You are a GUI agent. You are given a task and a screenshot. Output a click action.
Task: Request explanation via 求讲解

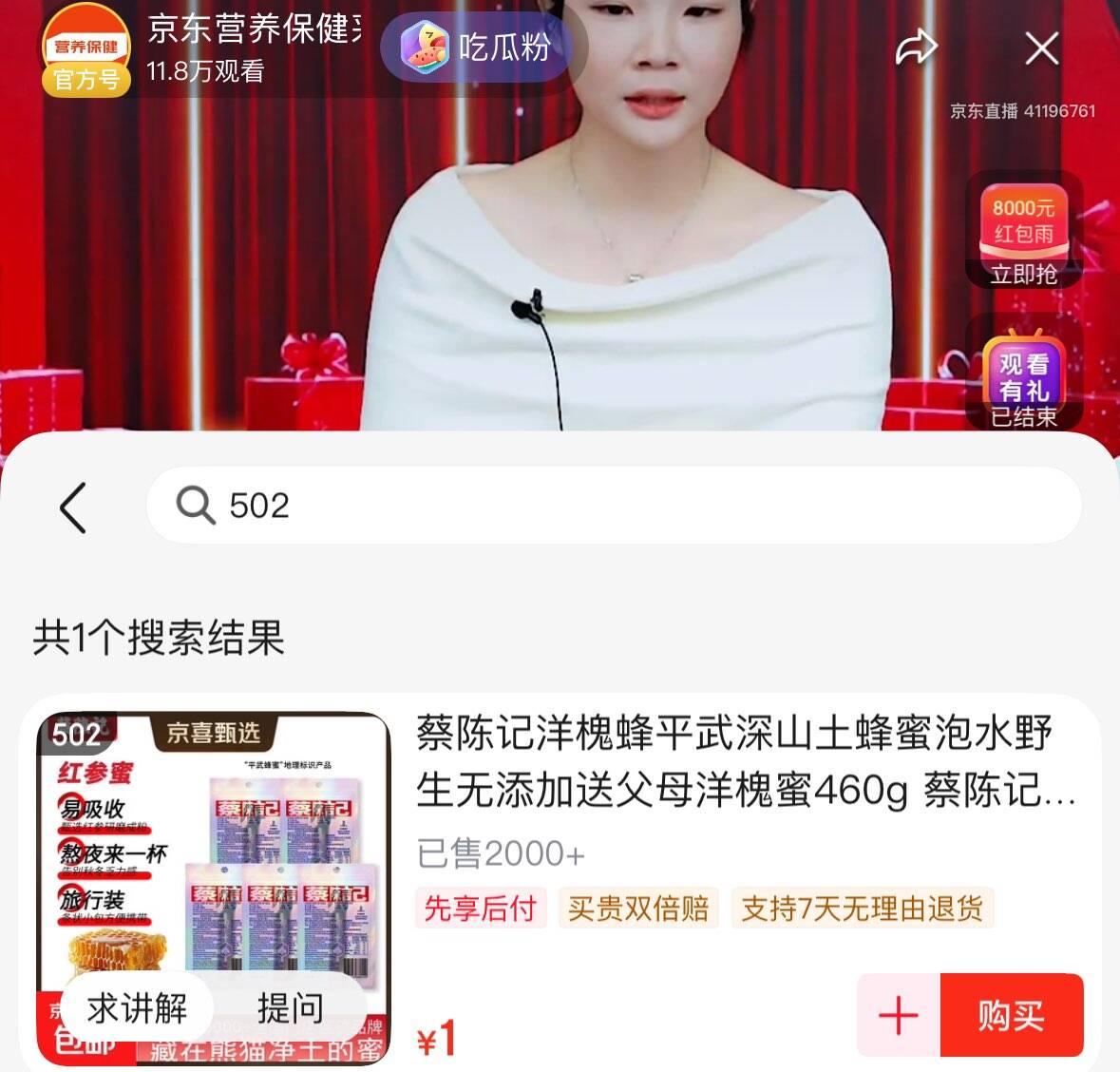137,1008
